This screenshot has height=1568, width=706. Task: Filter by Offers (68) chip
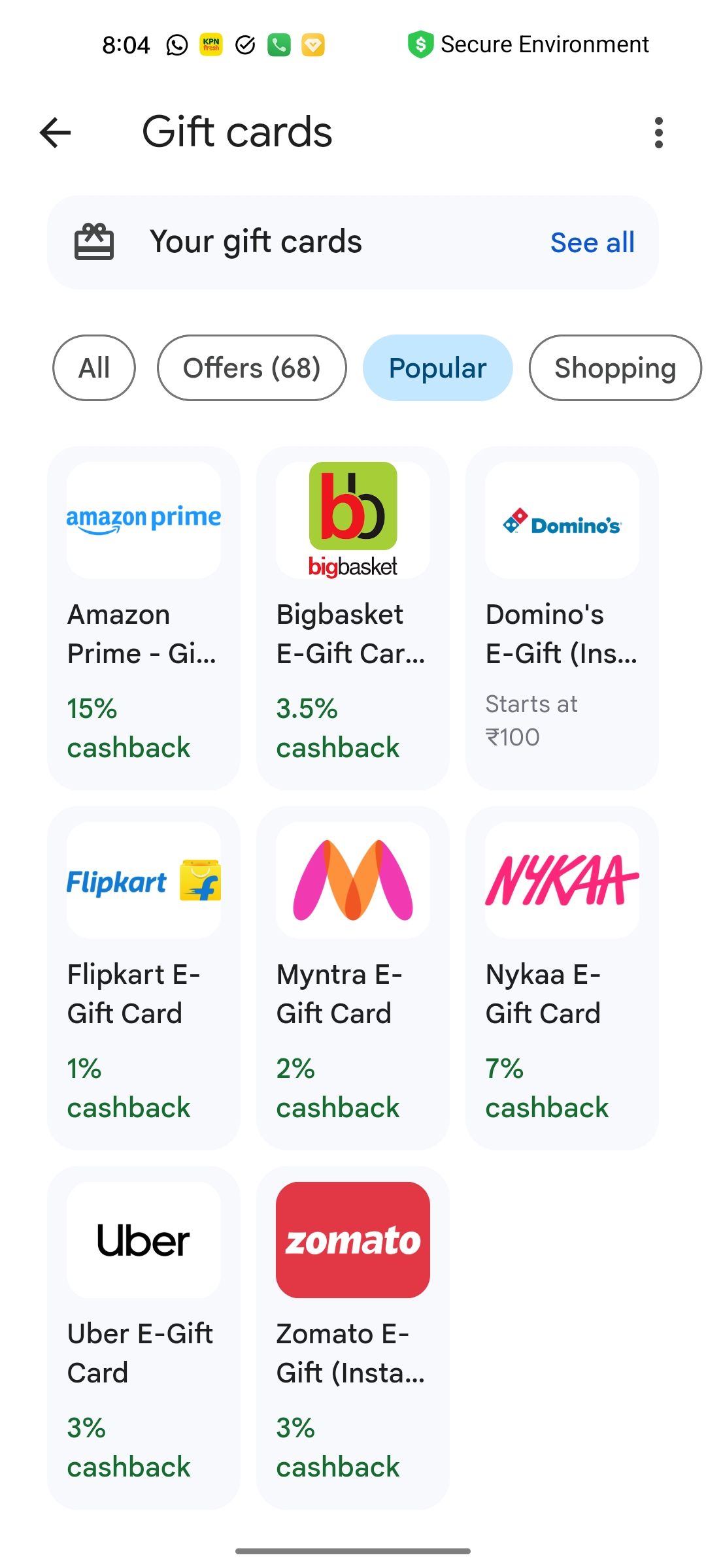252,368
